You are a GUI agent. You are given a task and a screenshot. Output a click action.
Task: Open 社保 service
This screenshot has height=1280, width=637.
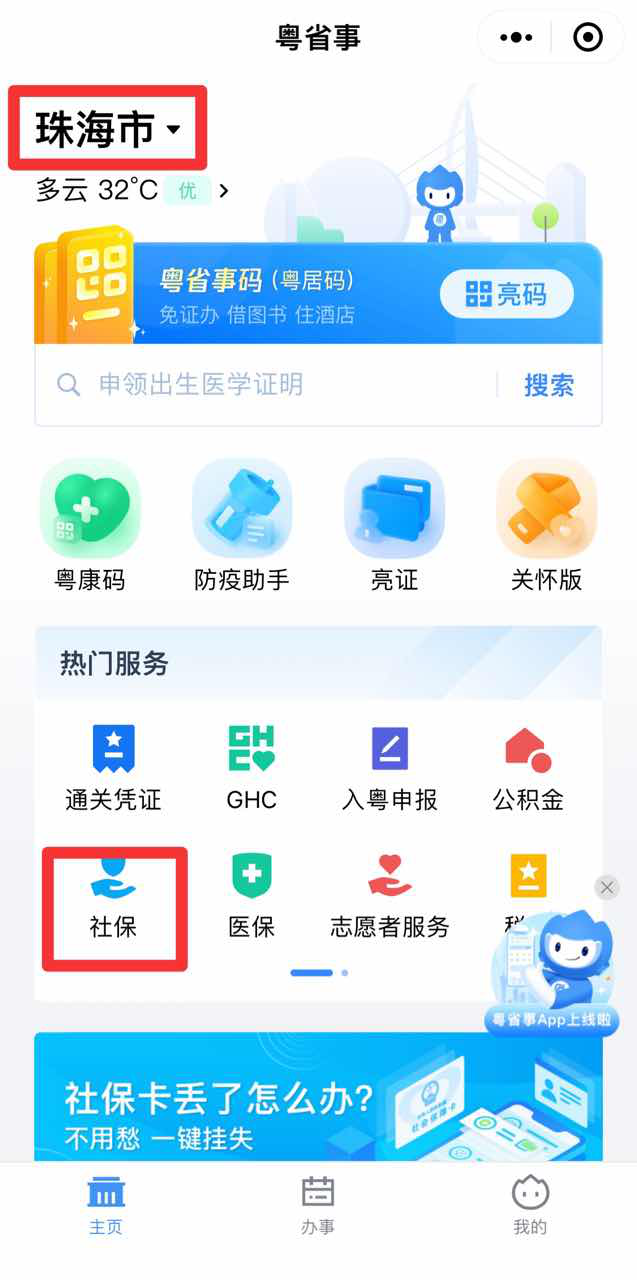pos(113,896)
